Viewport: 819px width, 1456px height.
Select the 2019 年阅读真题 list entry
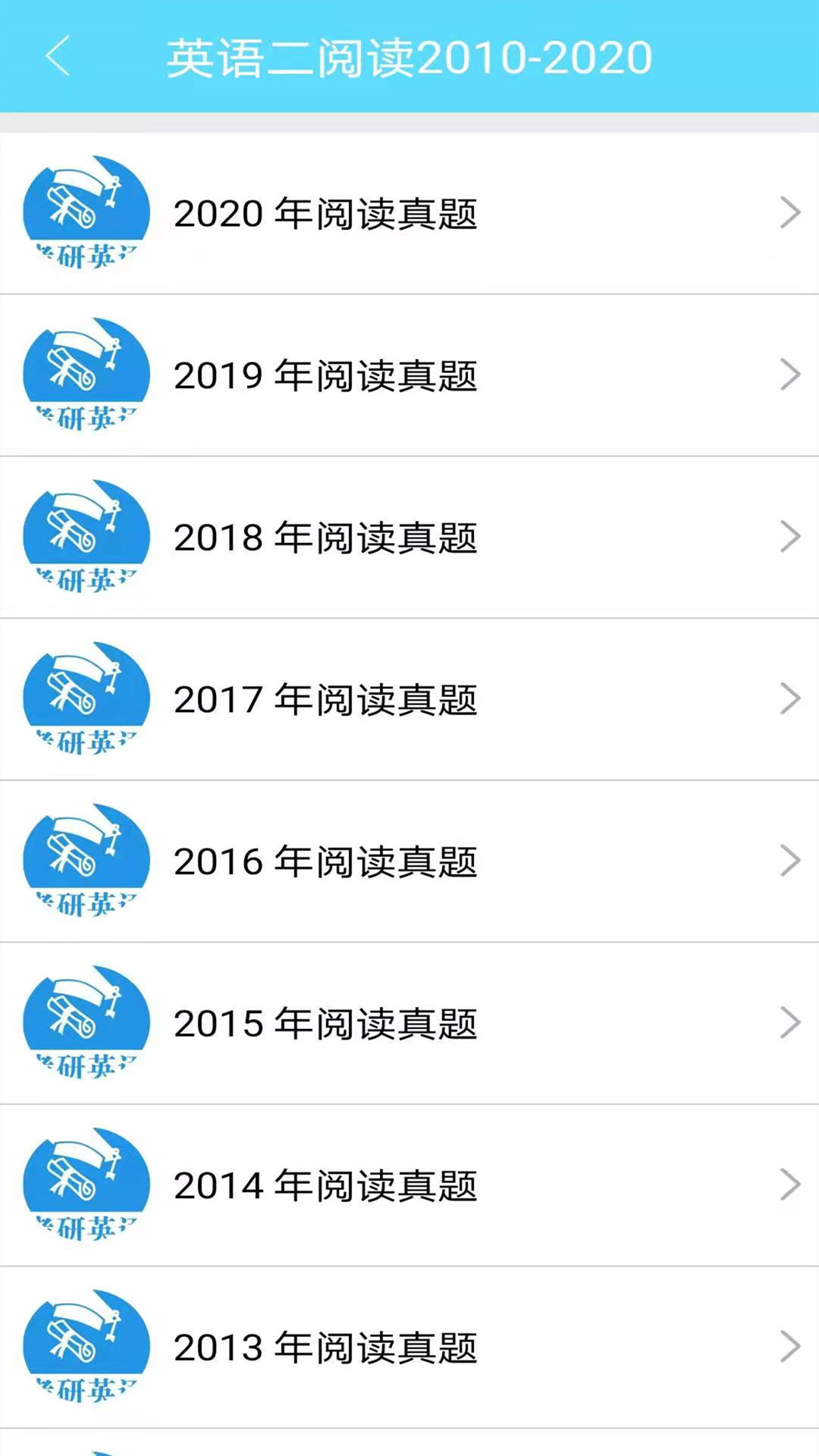(x=409, y=373)
